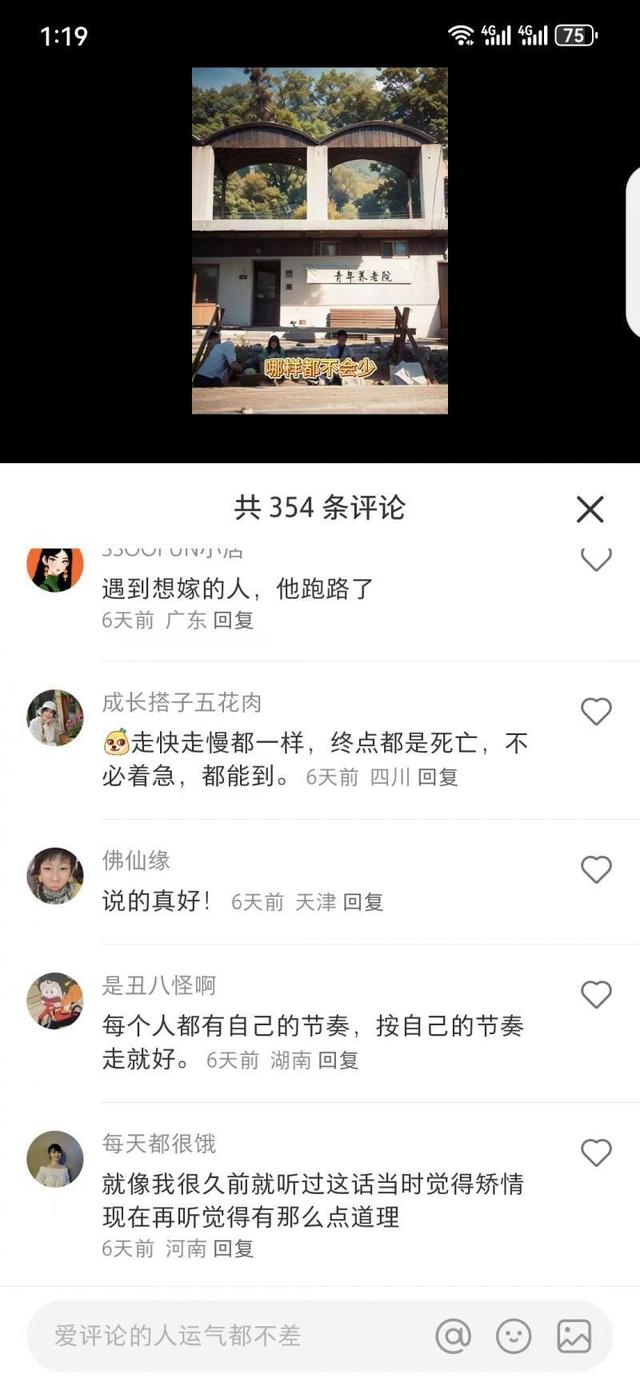This screenshot has width=640, height=1386.
Task: Close the 354 comments panel
Action: pos(590,509)
